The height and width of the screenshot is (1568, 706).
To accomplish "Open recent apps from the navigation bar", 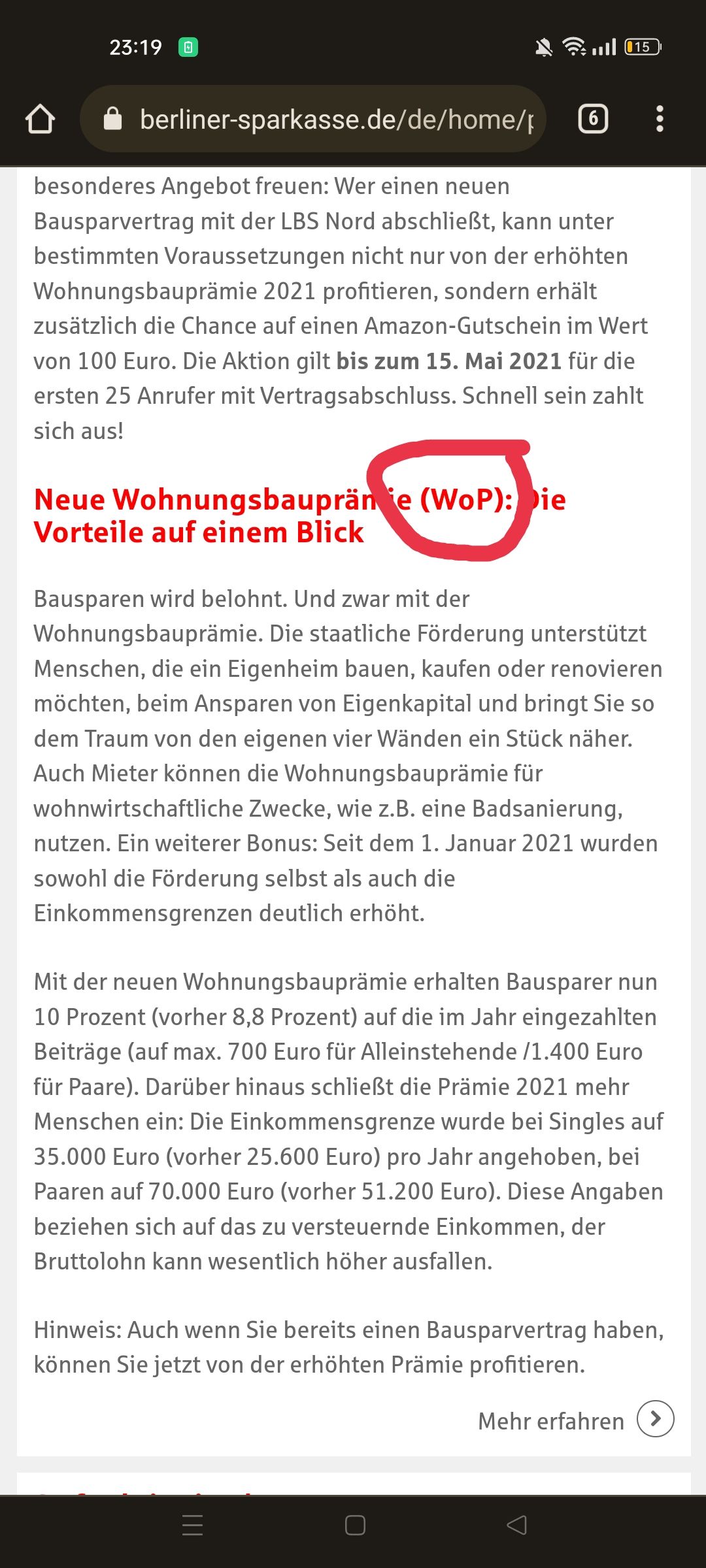I will [x=192, y=1526].
